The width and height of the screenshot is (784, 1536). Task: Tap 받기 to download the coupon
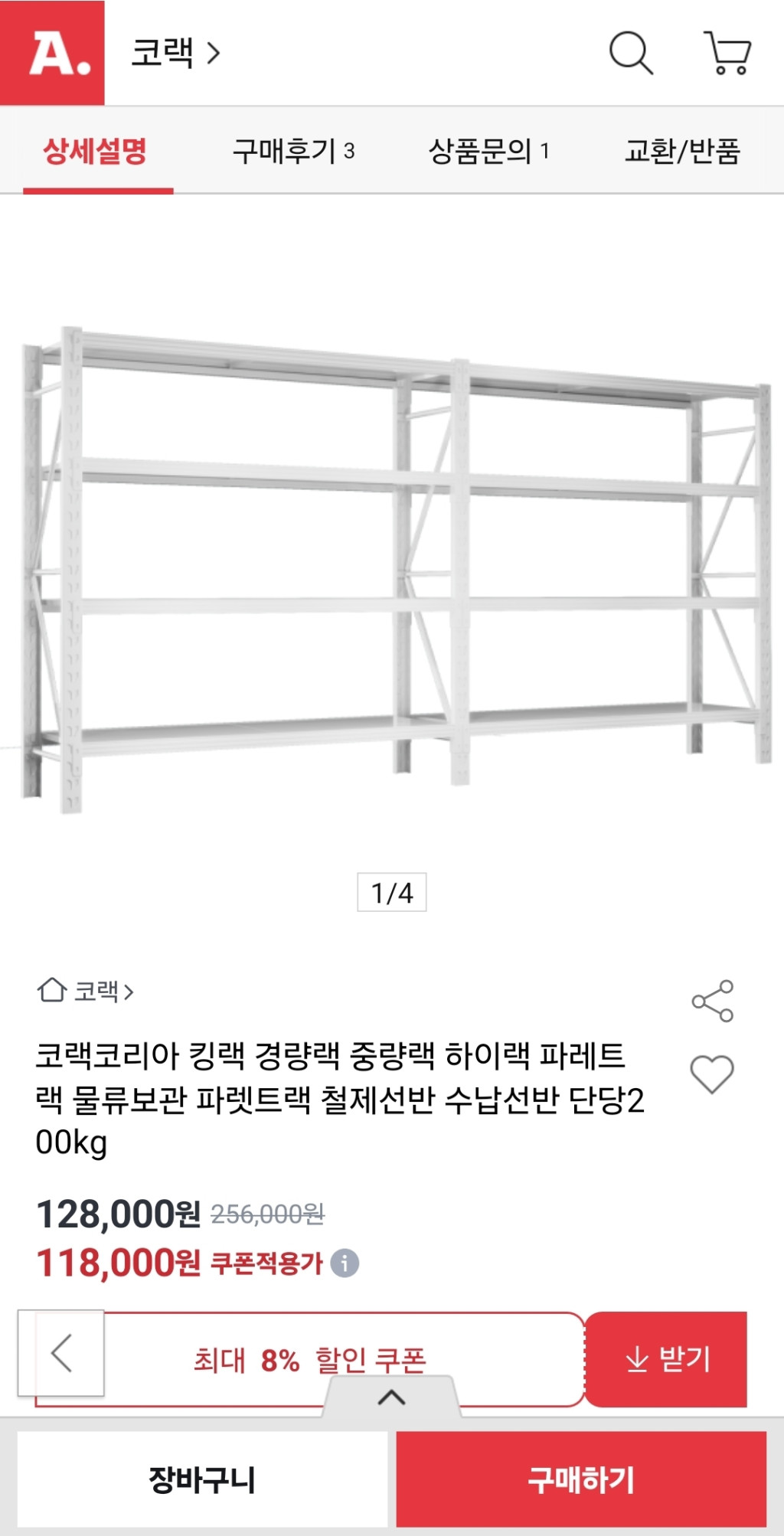[666, 1359]
